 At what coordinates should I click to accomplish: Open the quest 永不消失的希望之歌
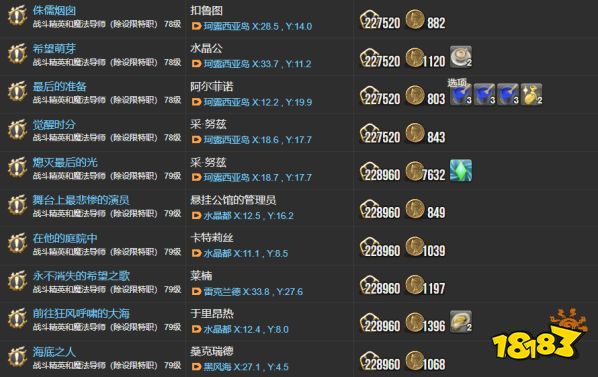[x=81, y=276]
